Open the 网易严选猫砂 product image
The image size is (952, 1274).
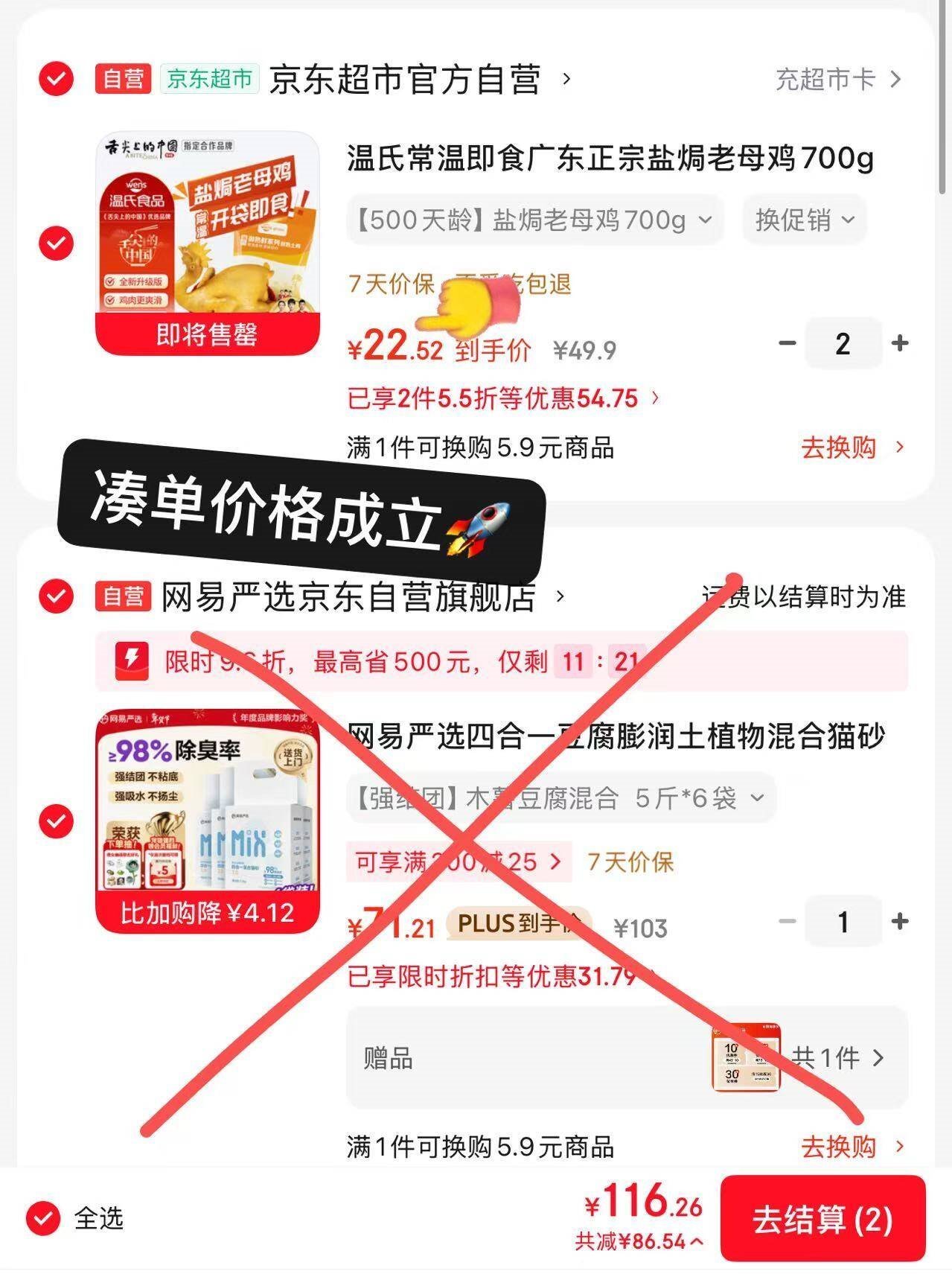[208, 821]
